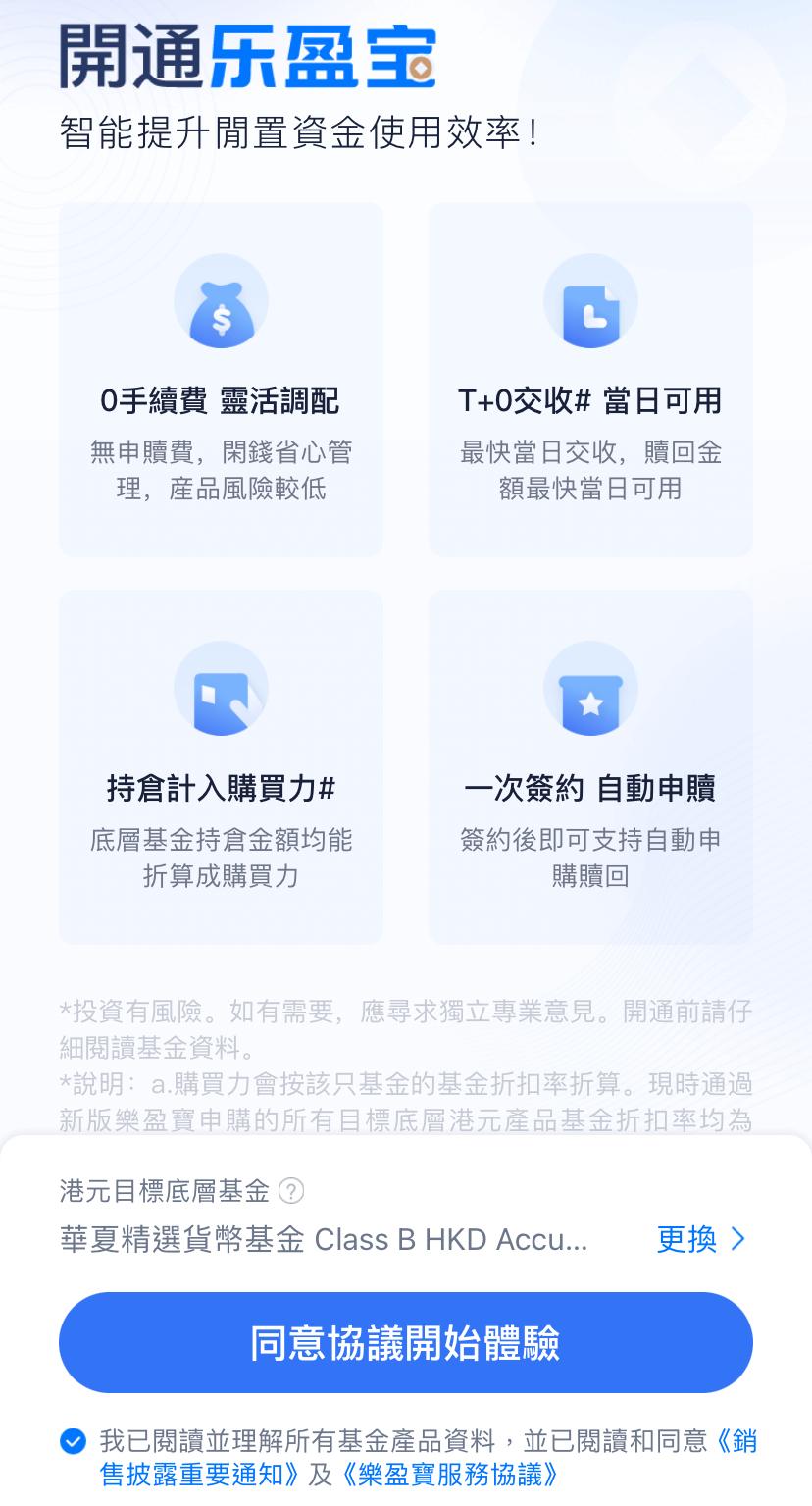Click the purchasing power picture icon
The image size is (812, 1506).
click(x=221, y=688)
